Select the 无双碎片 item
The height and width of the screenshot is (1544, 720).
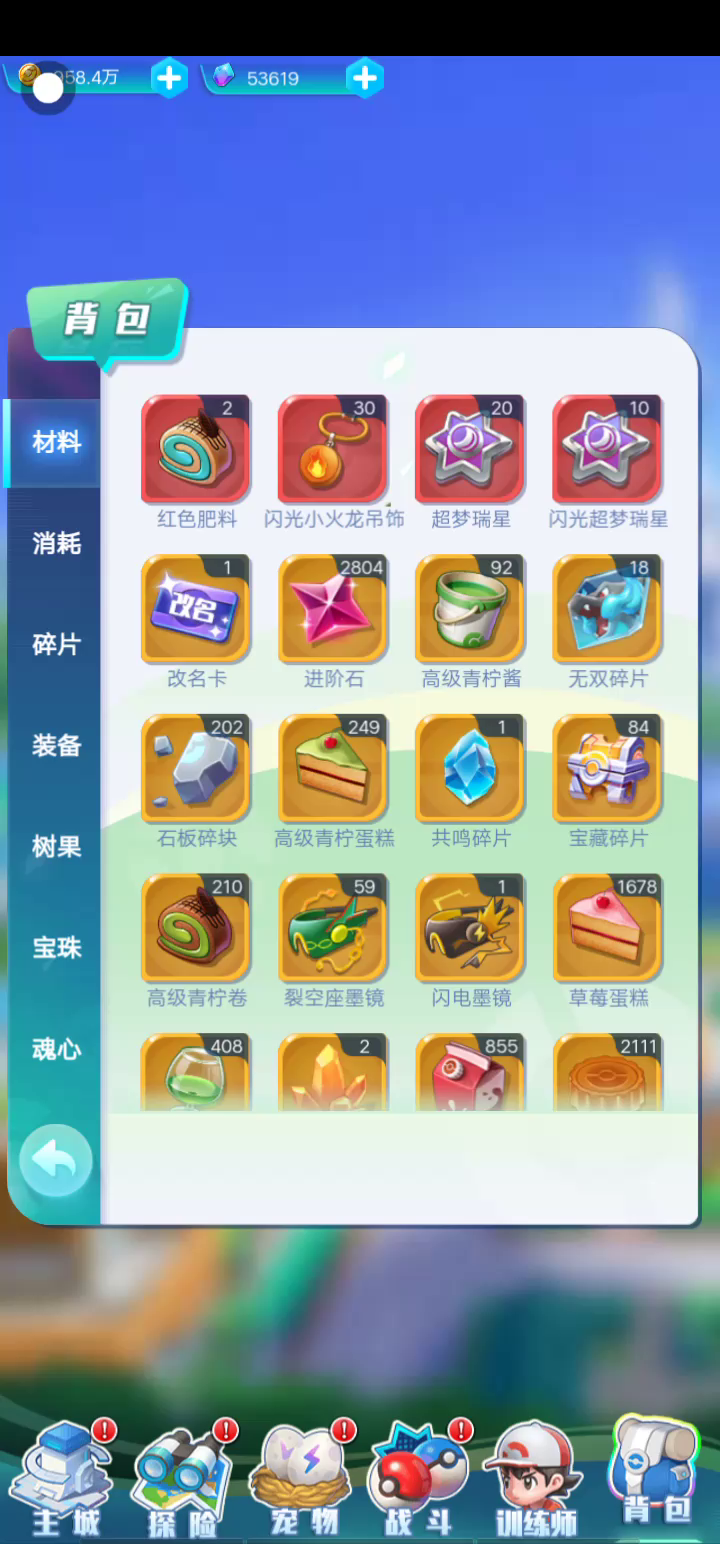[x=607, y=609]
